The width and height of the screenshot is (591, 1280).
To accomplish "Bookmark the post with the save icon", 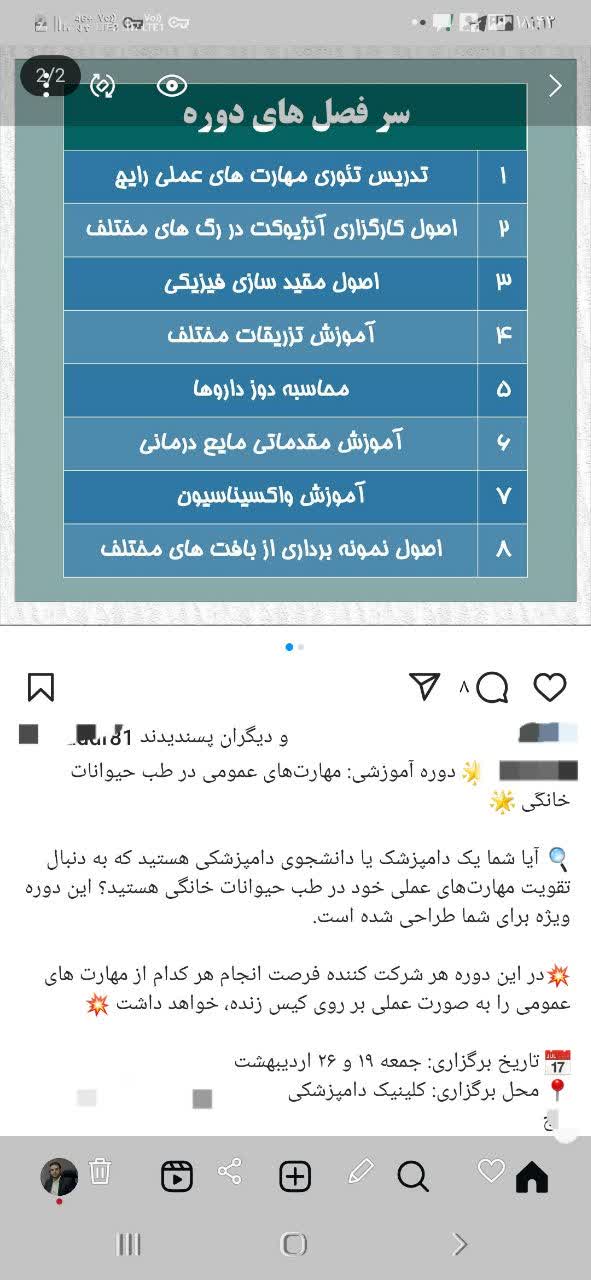I will click(x=41, y=687).
